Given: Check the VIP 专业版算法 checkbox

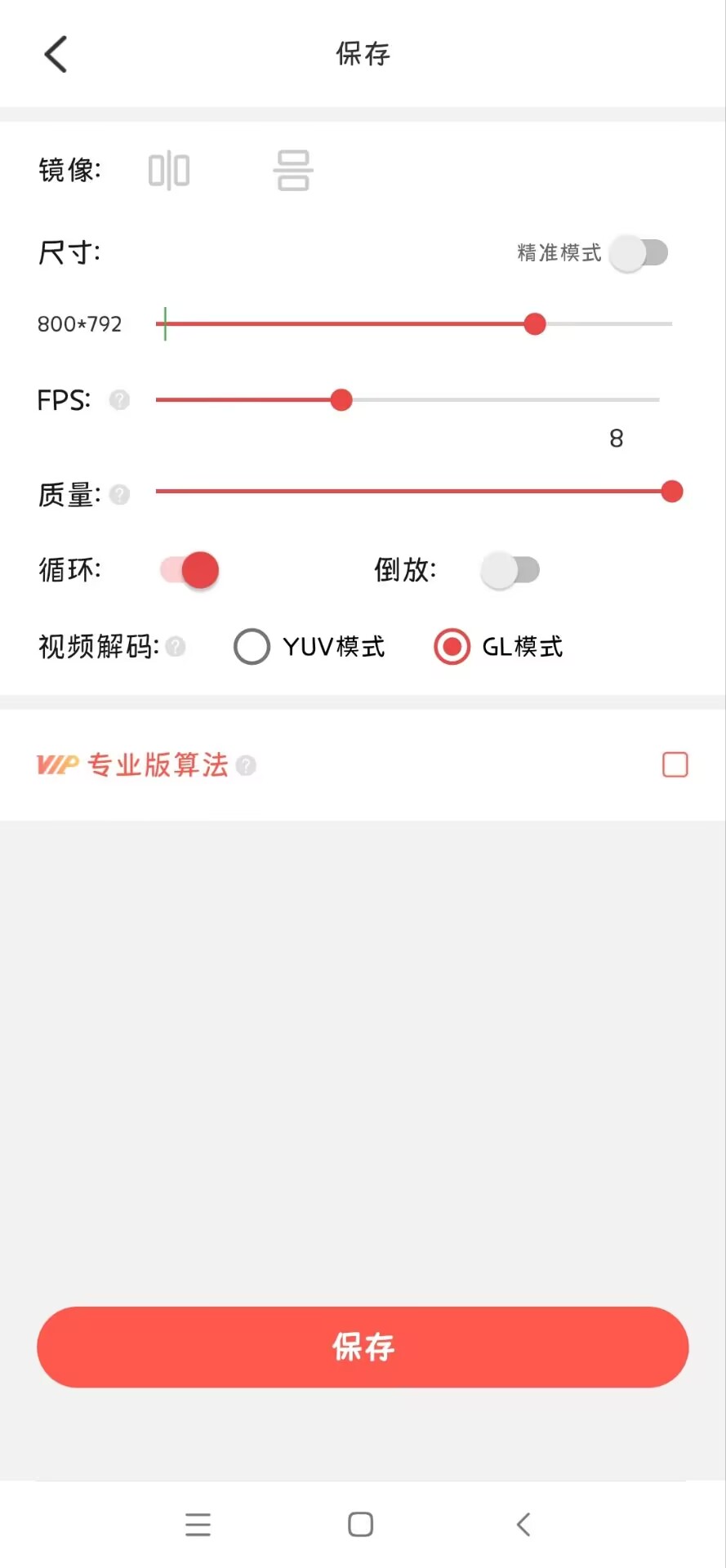Looking at the screenshot, I should point(675,765).
